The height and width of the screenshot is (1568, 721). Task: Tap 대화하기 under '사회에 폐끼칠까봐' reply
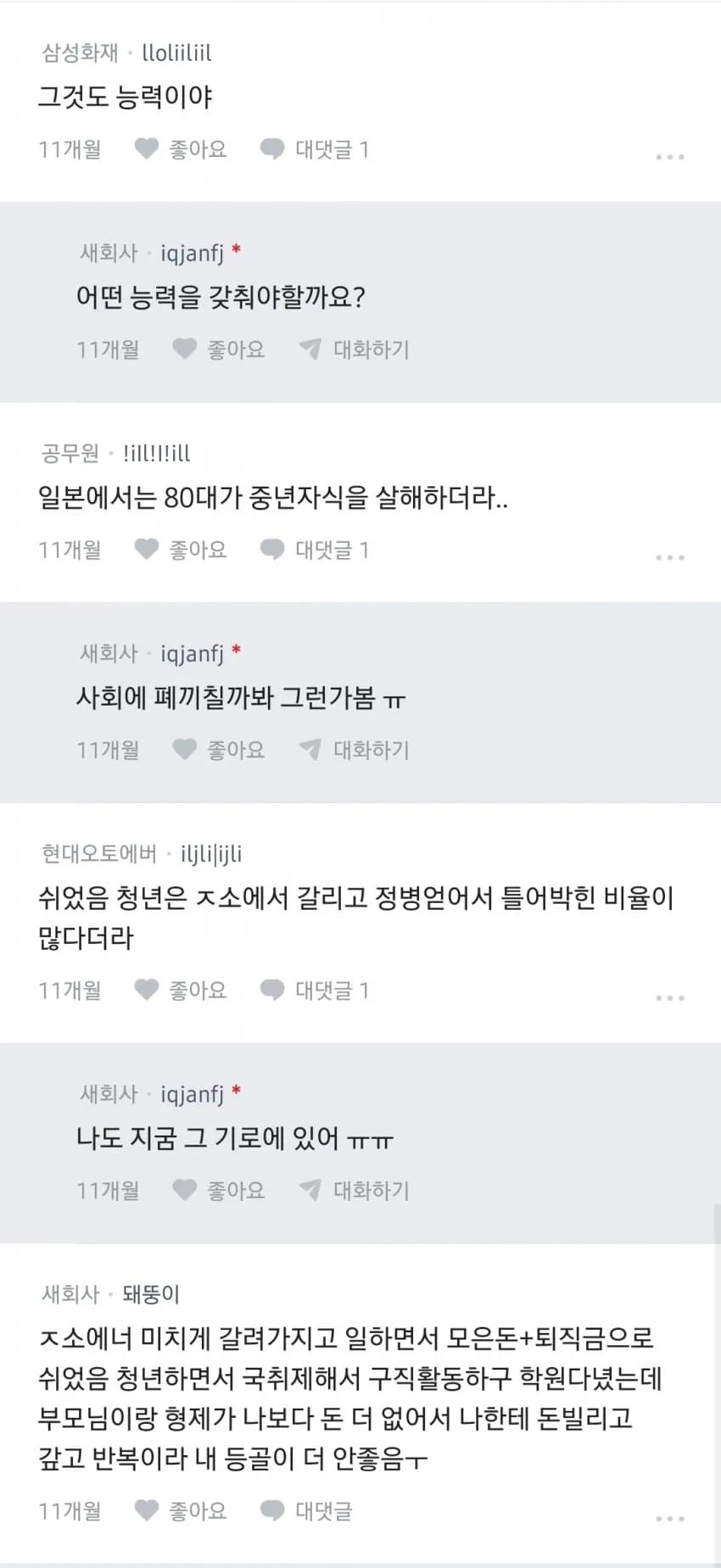coord(354,750)
